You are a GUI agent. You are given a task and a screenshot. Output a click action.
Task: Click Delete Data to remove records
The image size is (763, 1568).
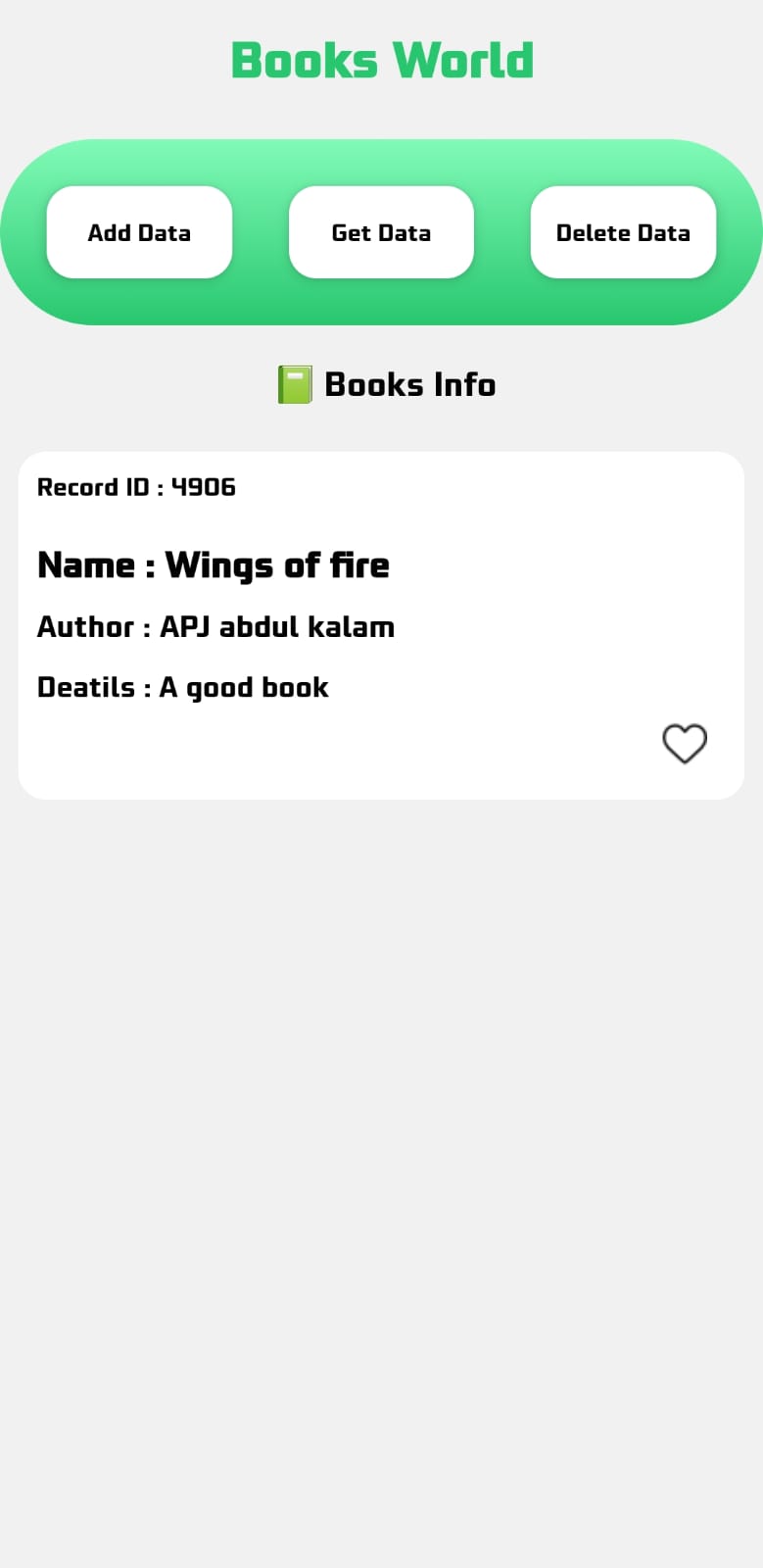point(623,232)
